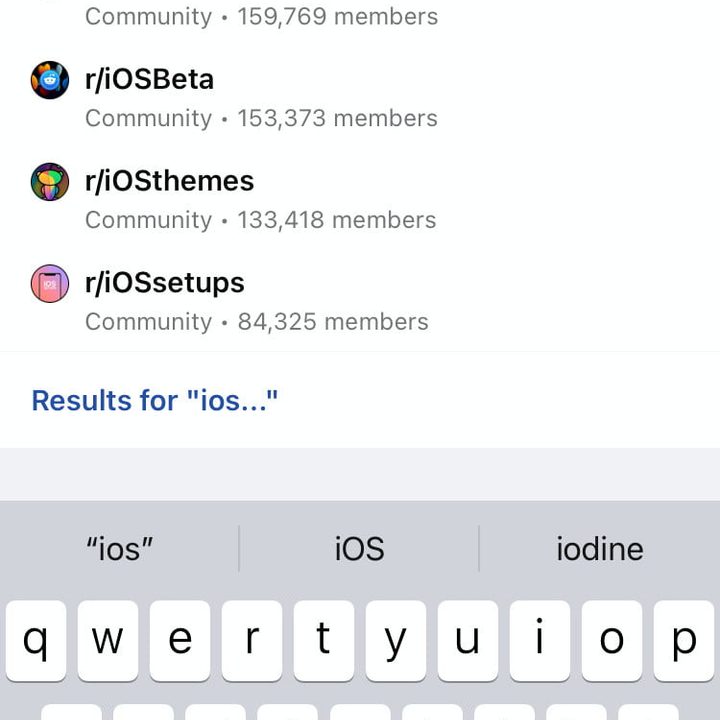Select the r/iOSsetups community result
The width and height of the screenshot is (720, 720).
click(x=165, y=300)
